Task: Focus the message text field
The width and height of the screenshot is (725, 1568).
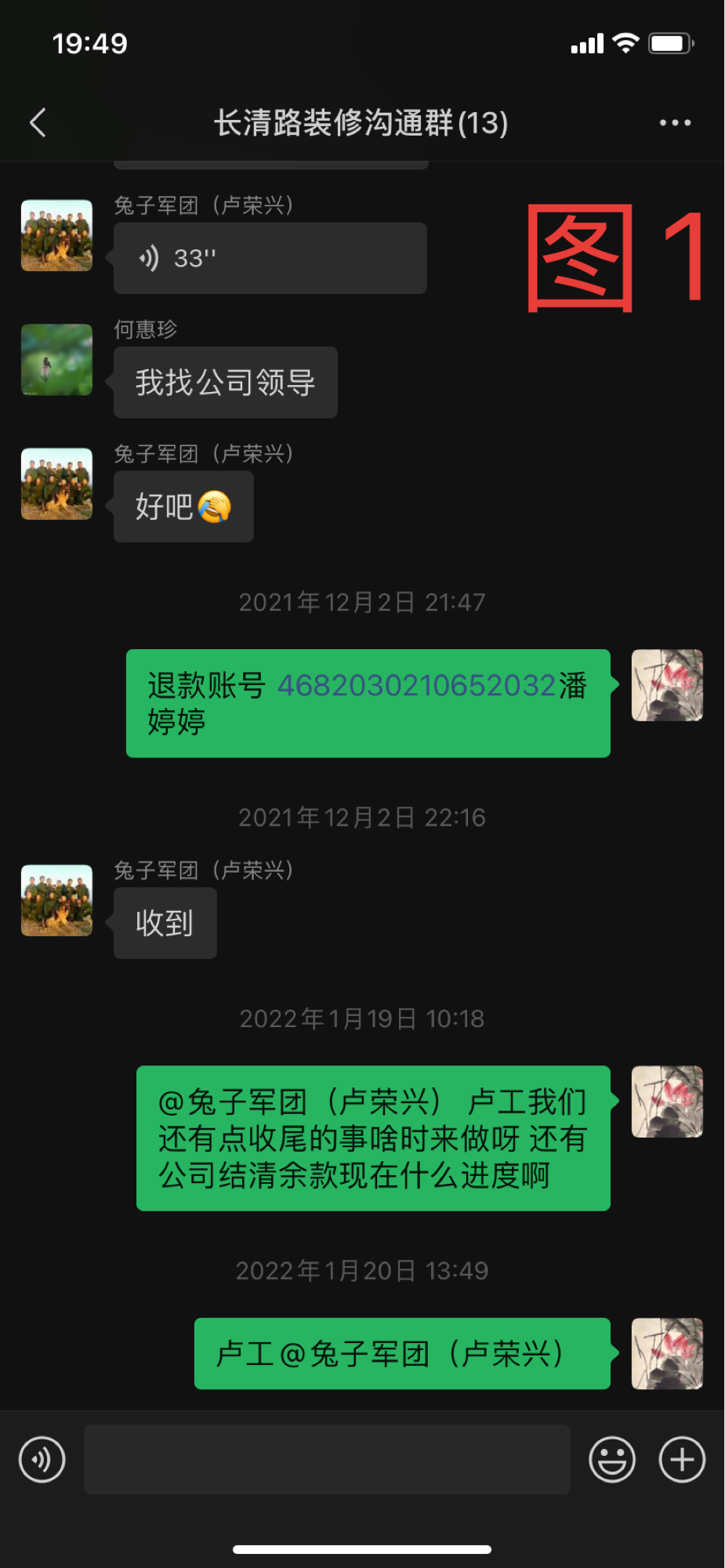Action: click(327, 1459)
